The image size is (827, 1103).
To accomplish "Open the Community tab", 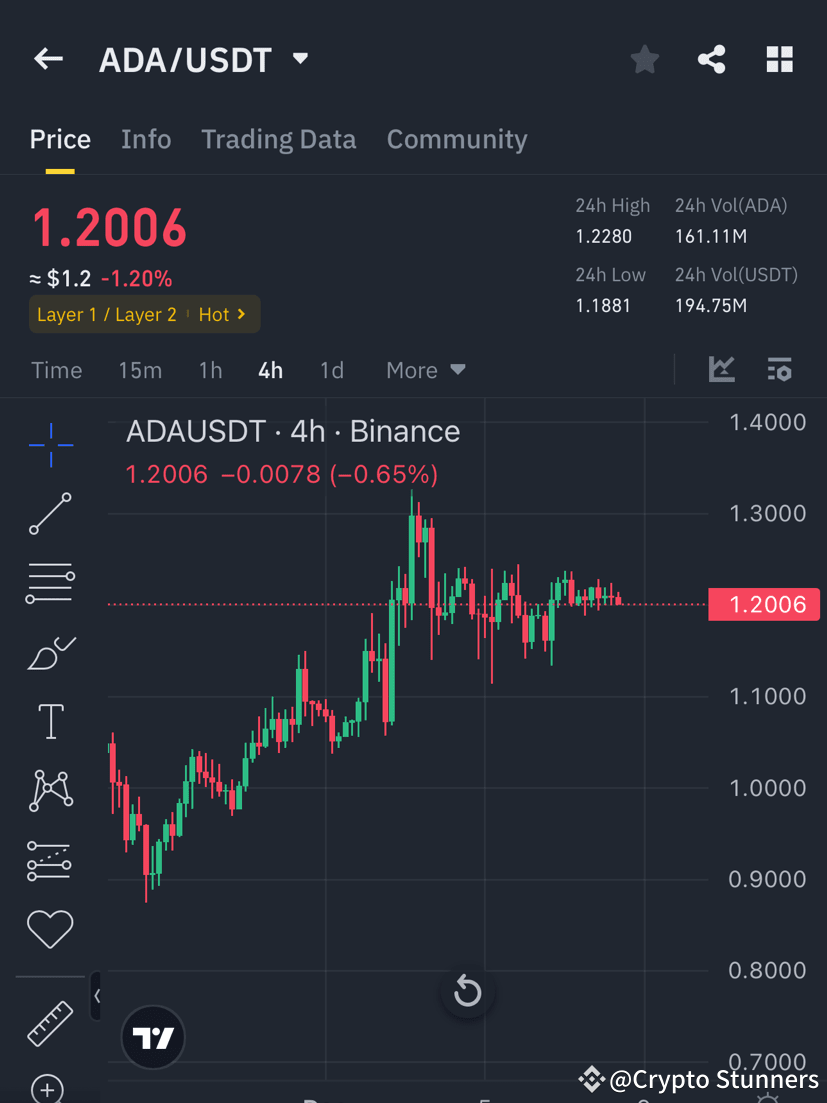I will pos(457,139).
